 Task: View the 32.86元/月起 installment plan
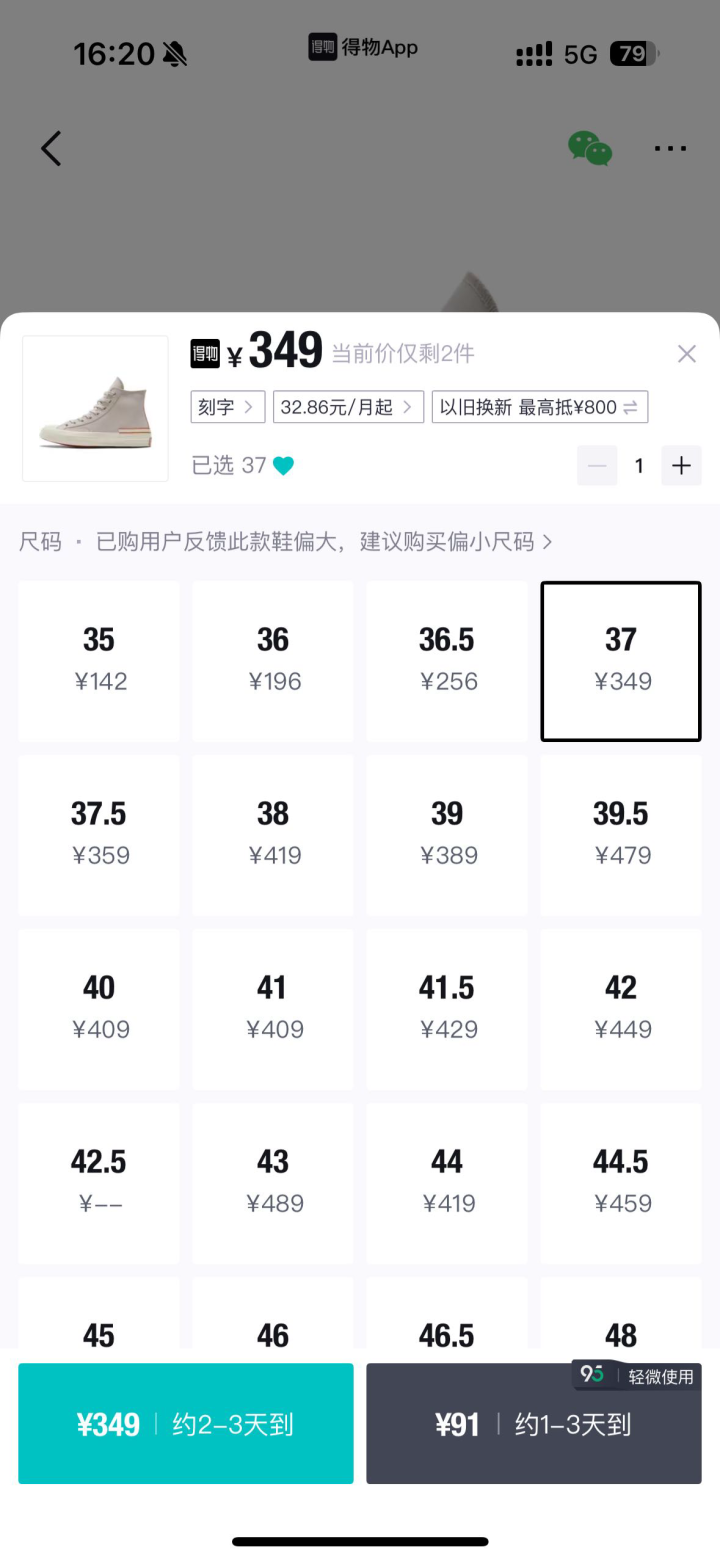[x=348, y=407]
